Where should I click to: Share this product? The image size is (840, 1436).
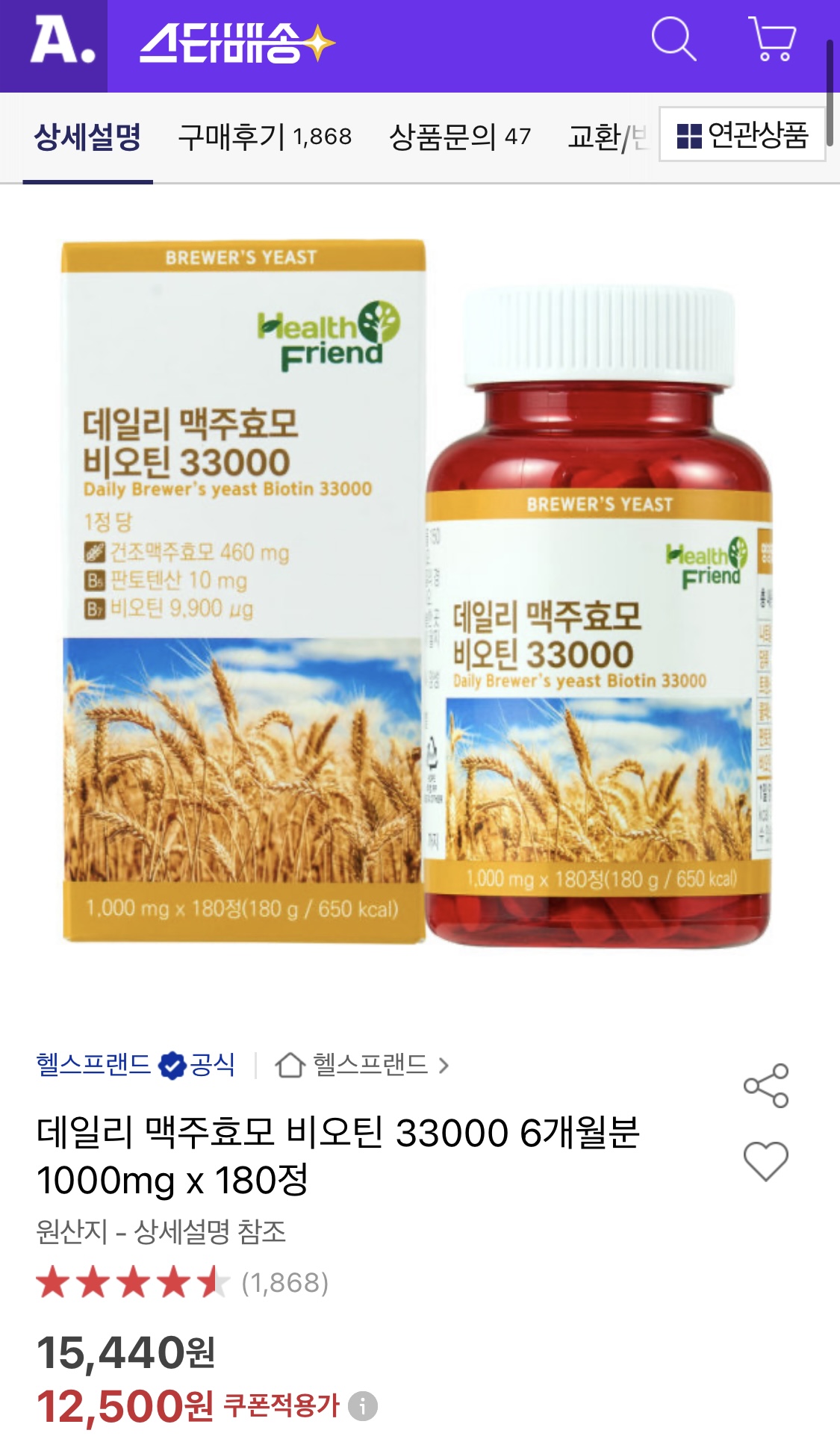(766, 1085)
